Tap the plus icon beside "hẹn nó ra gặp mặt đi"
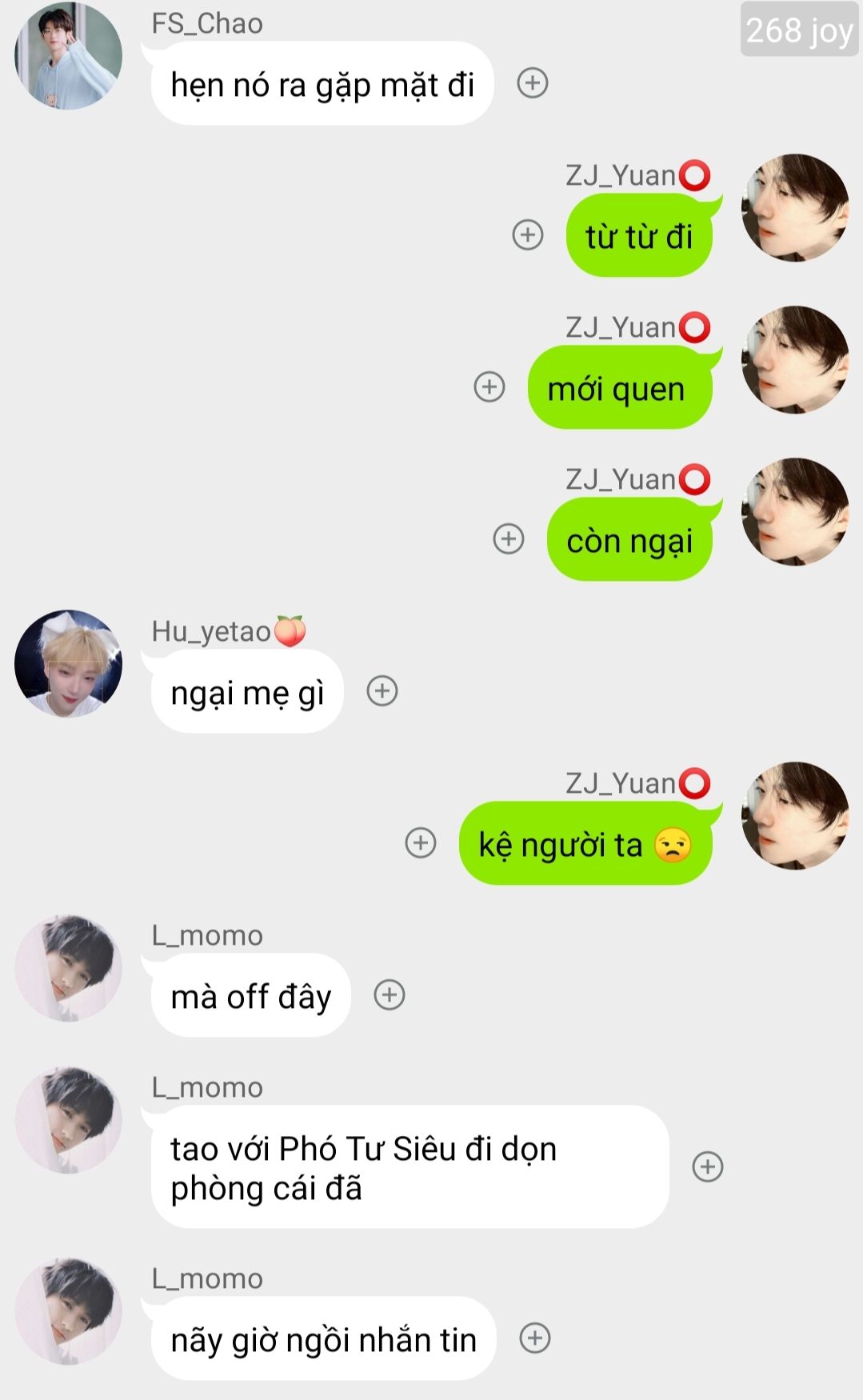863x1400 pixels. click(533, 82)
